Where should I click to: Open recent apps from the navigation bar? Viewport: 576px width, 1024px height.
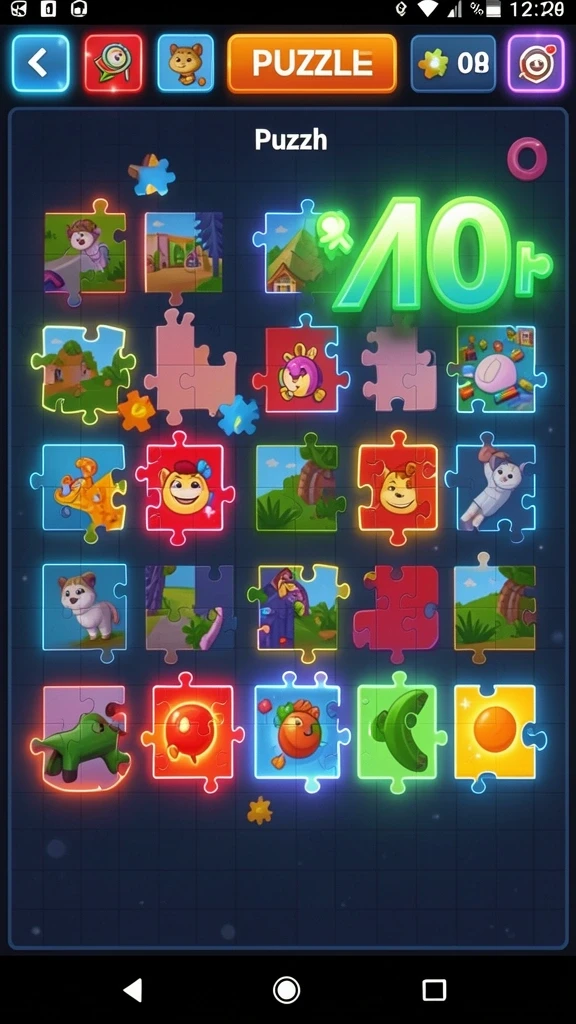(x=434, y=990)
